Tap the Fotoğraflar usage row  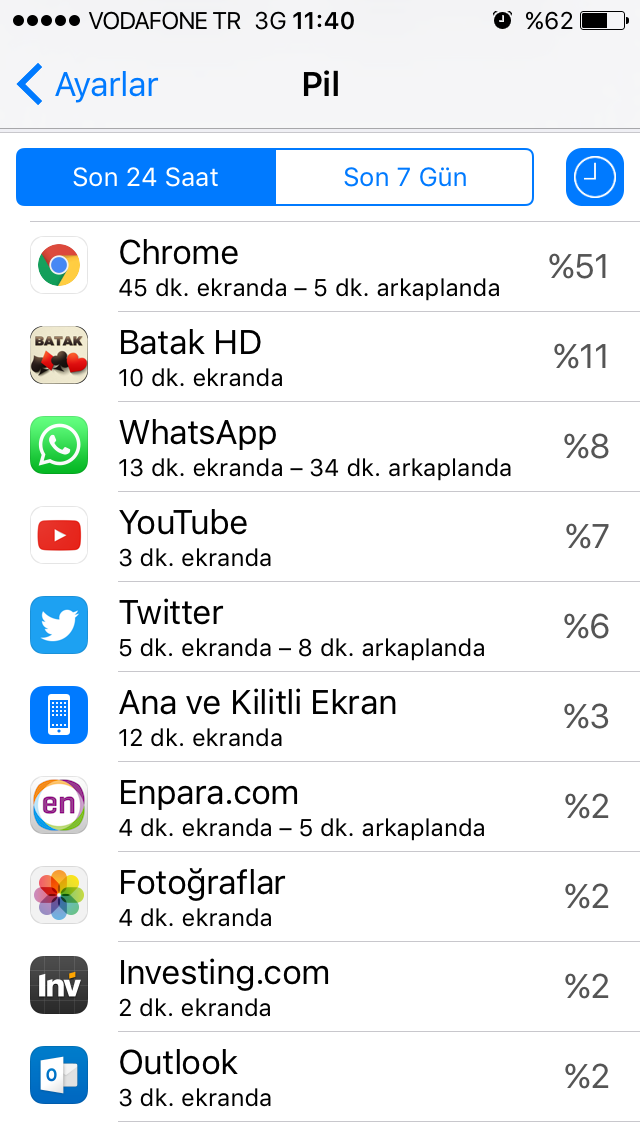[x=320, y=897]
